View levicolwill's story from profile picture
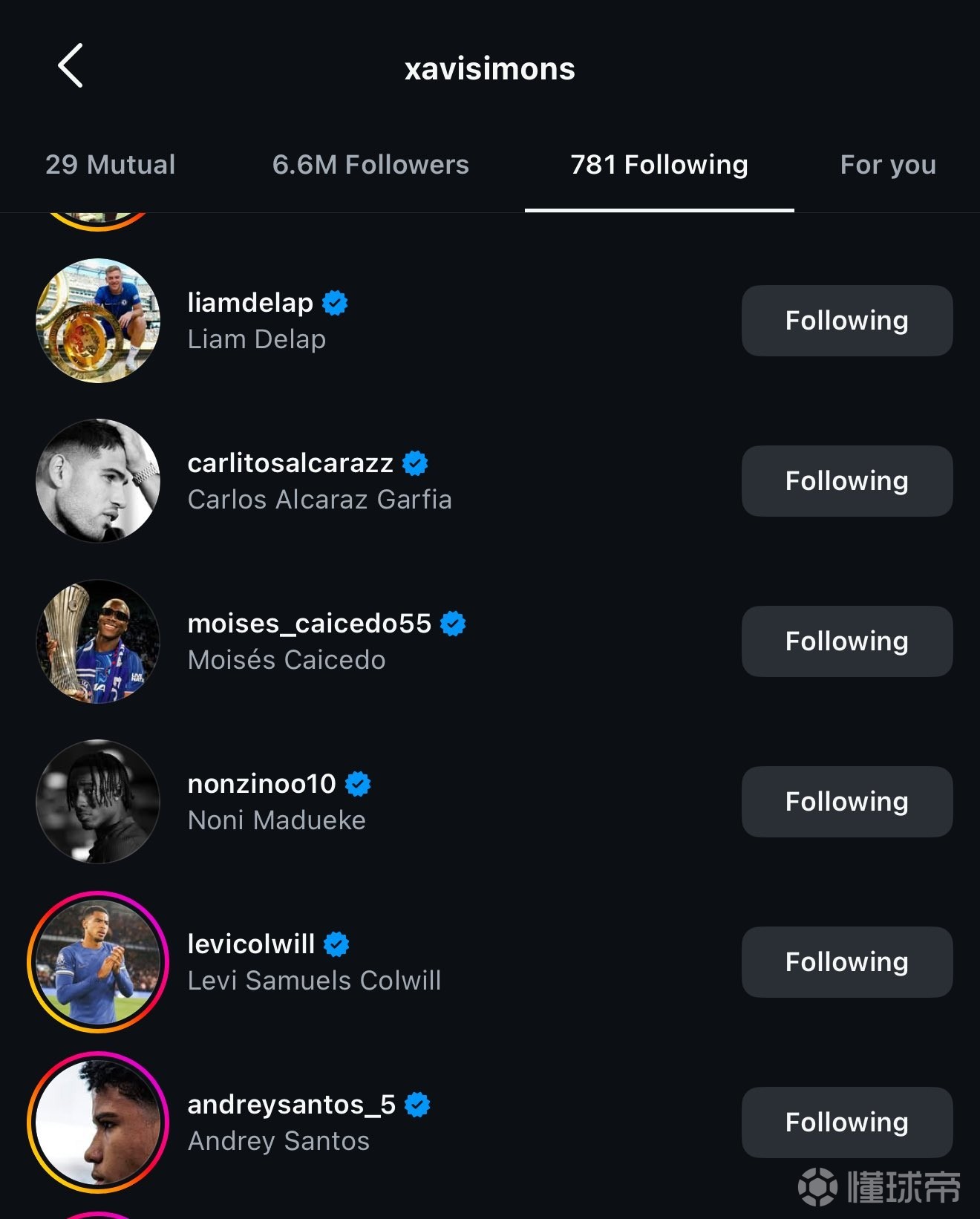 [x=98, y=962]
